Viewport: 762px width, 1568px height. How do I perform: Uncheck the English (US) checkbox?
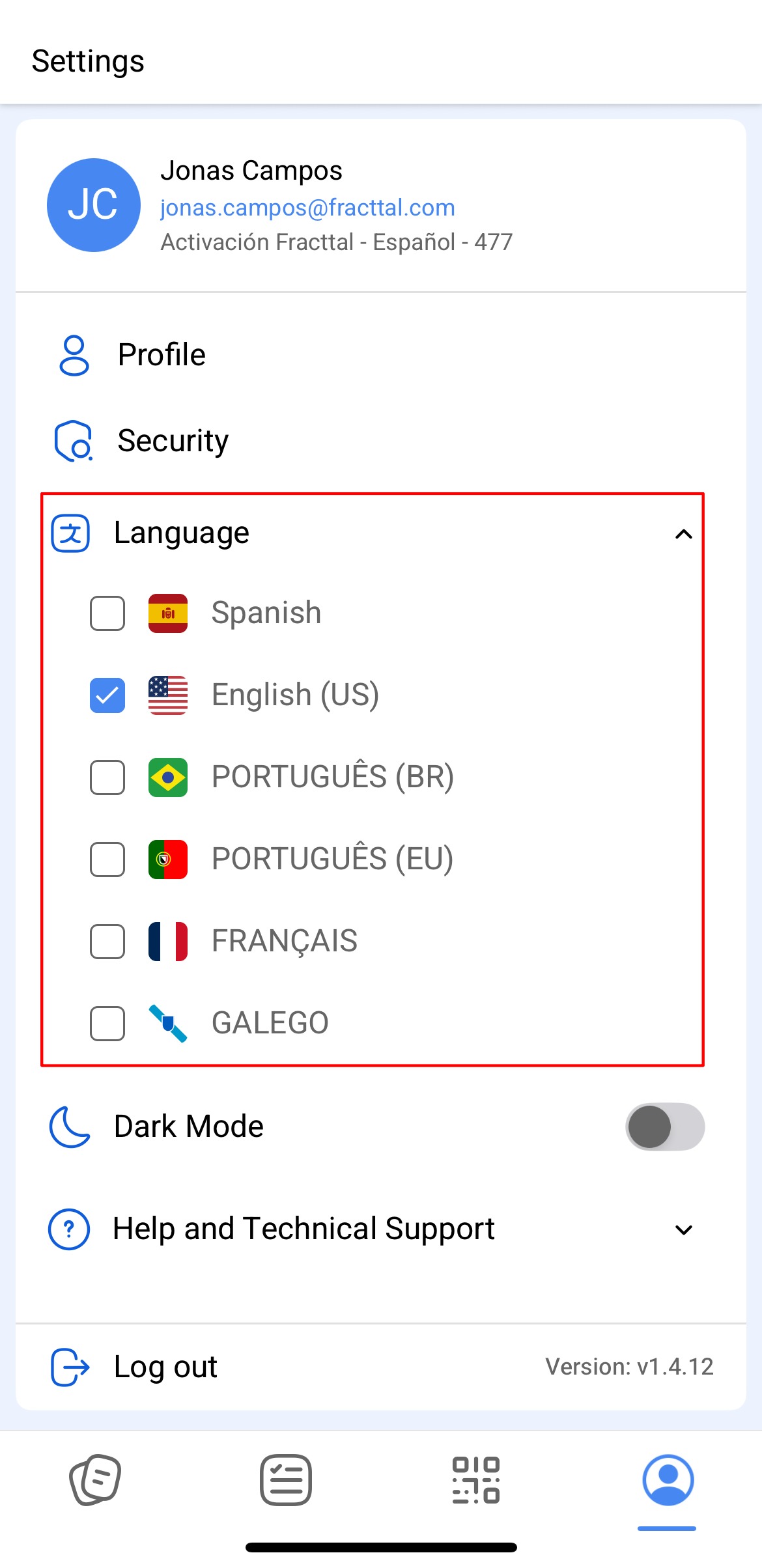click(x=107, y=695)
